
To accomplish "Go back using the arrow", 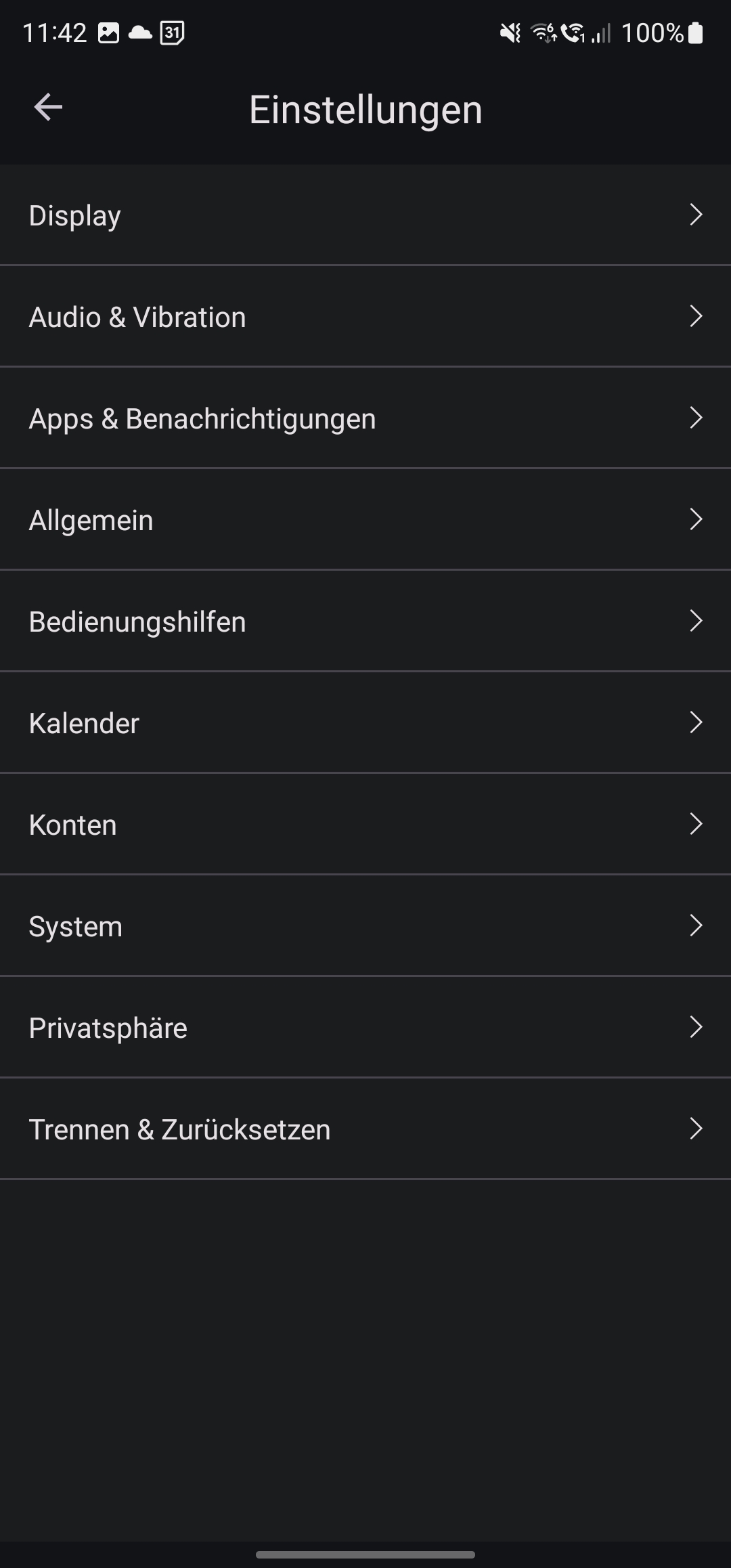I will click(x=48, y=108).
